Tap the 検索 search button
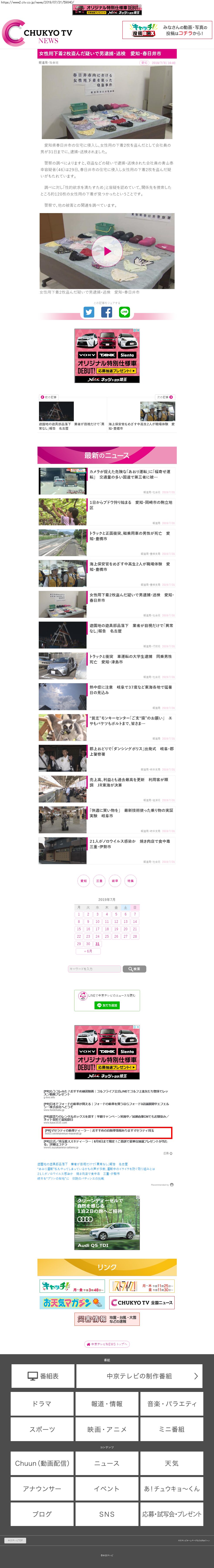 [x=134, y=968]
